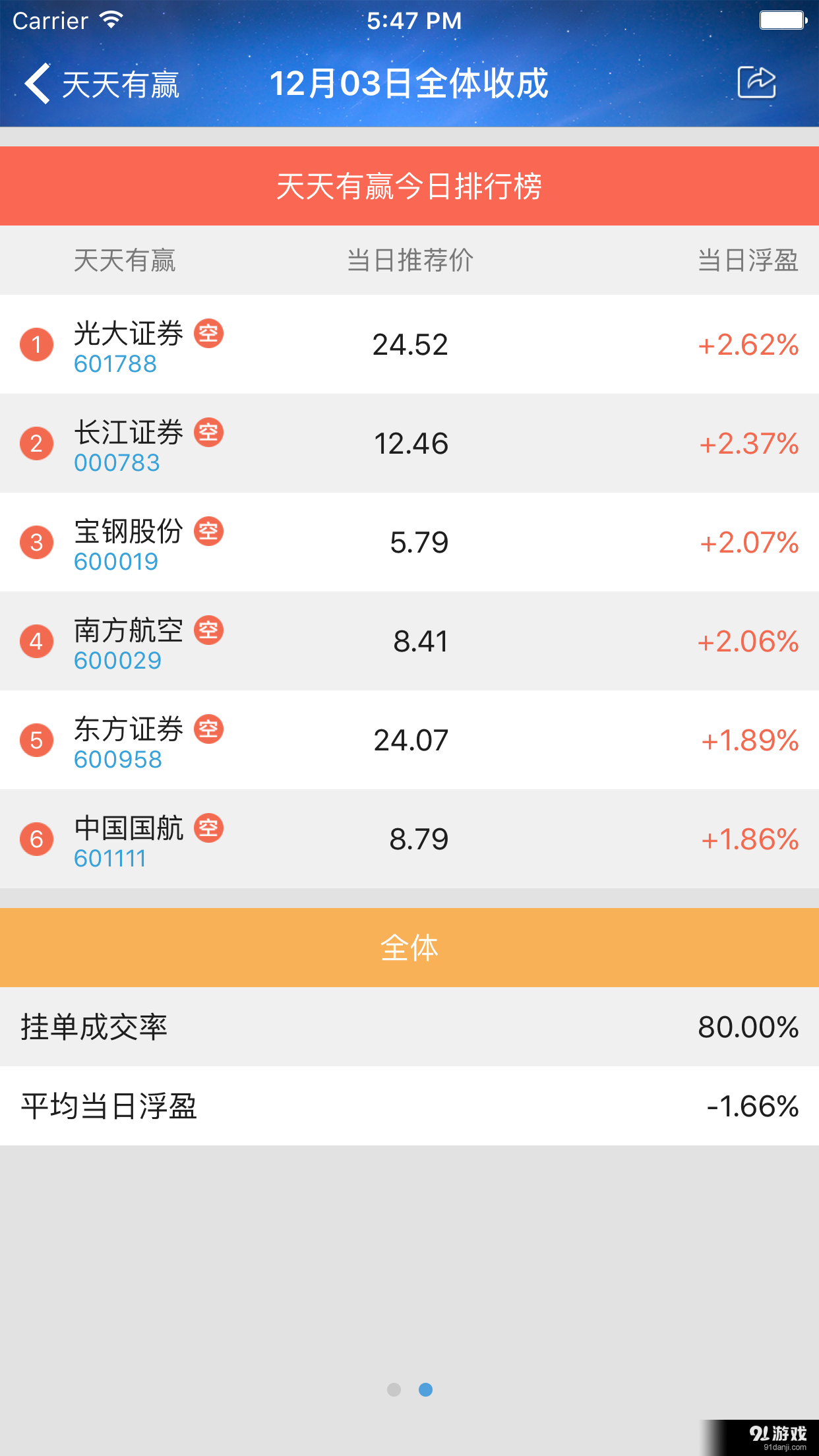Tap the rank 1 circle badge

[38, 345]
